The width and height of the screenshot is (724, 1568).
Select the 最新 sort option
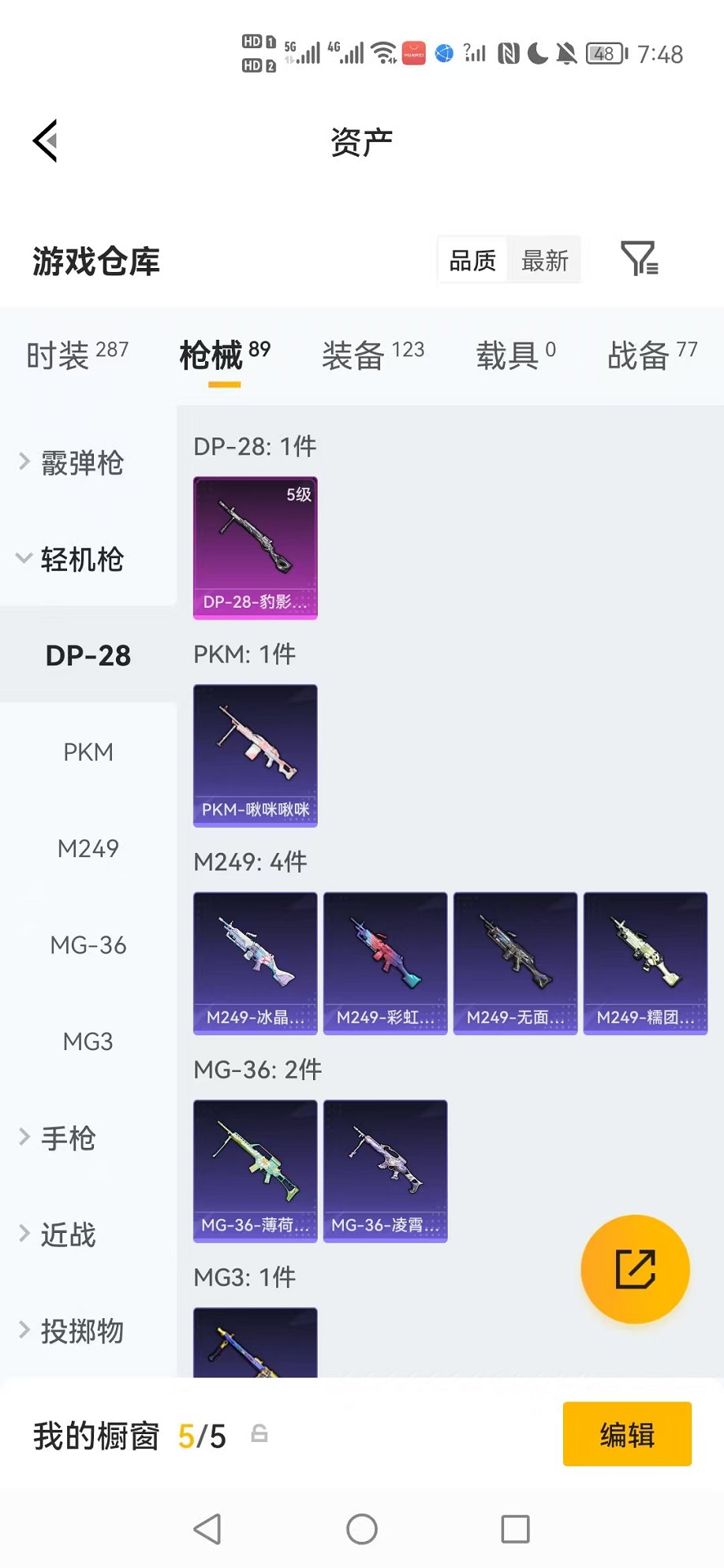(544, 259)
